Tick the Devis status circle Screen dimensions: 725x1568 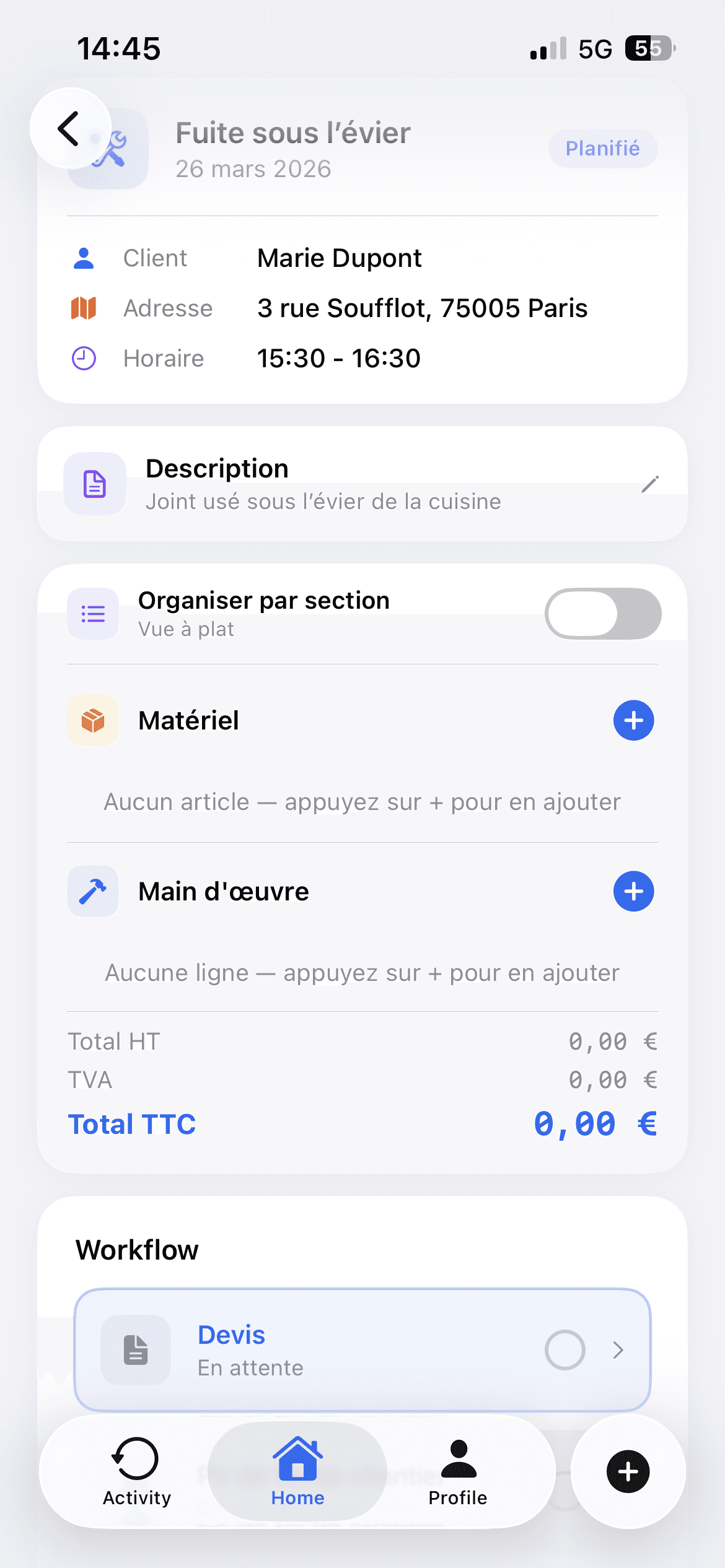(565, 1351)
